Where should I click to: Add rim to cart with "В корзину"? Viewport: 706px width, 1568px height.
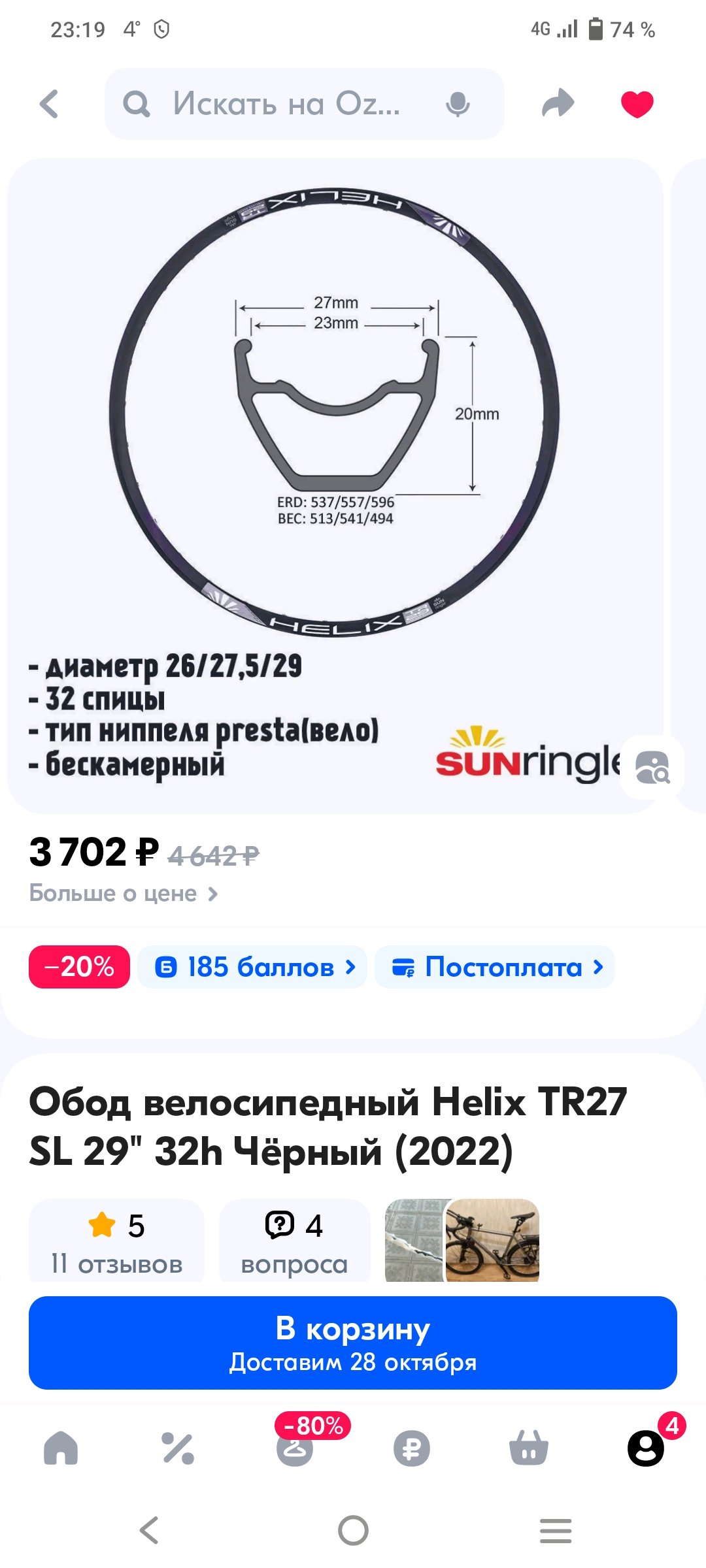(353, 1343)
